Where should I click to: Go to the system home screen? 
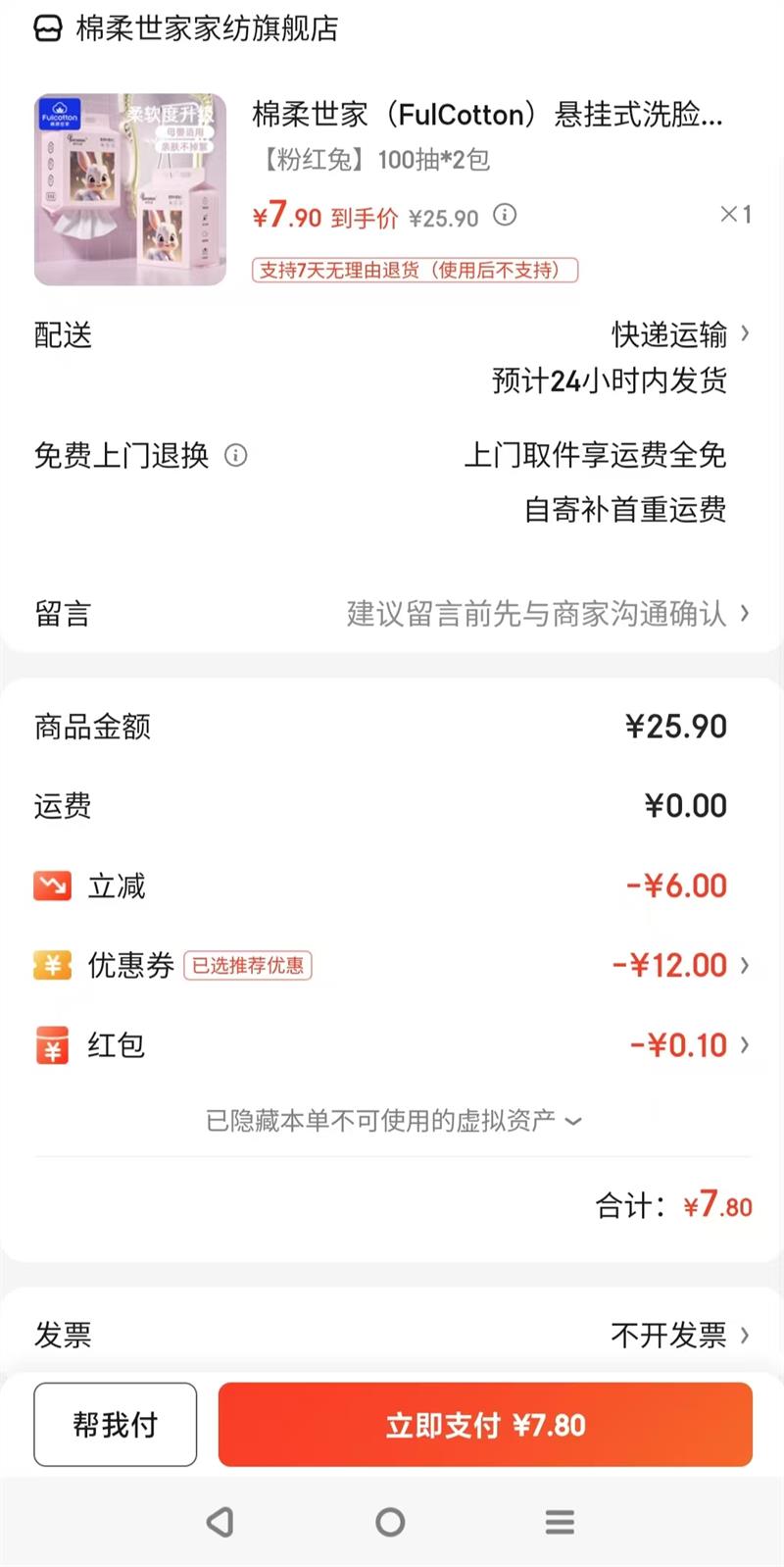point(390,1522)
